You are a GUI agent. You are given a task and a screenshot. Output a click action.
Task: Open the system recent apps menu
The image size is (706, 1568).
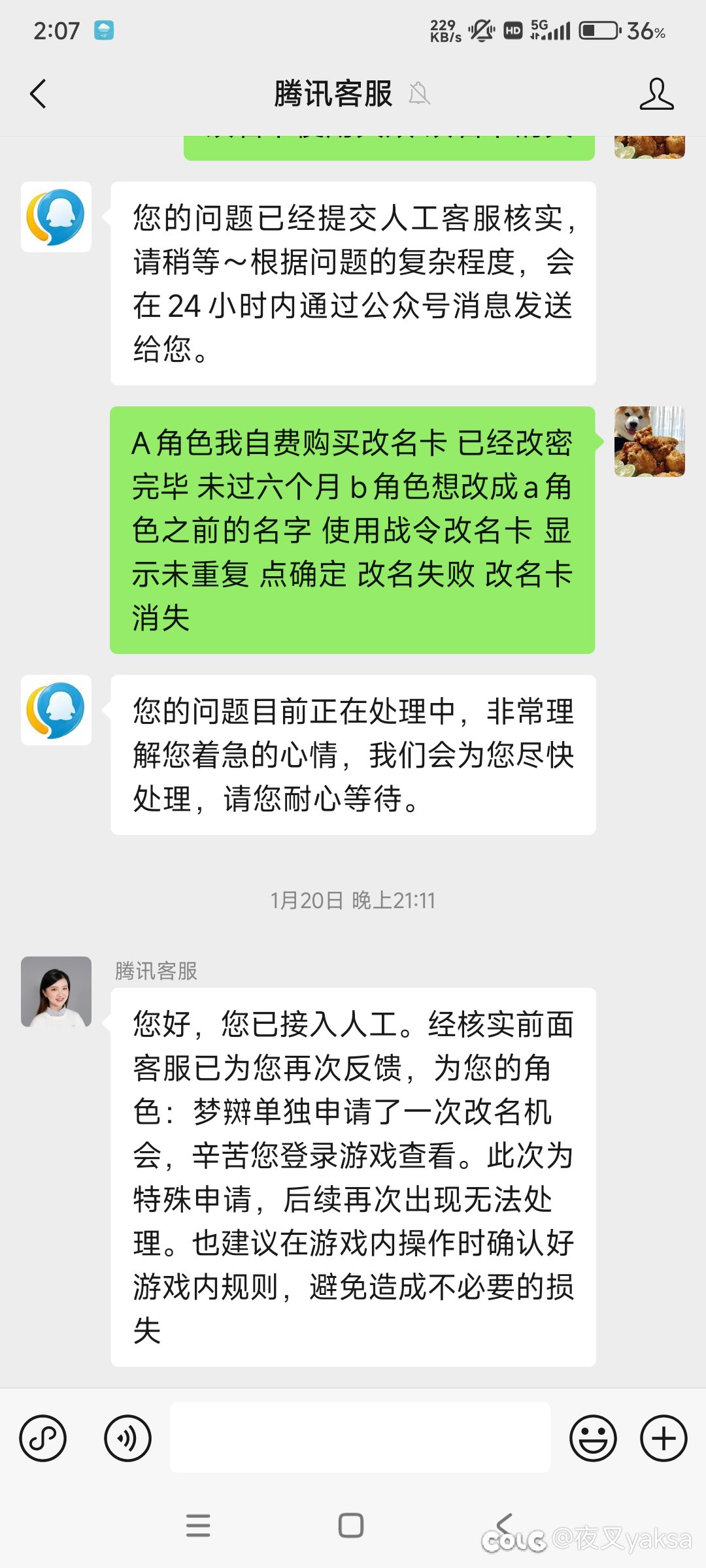point(198,1526)
